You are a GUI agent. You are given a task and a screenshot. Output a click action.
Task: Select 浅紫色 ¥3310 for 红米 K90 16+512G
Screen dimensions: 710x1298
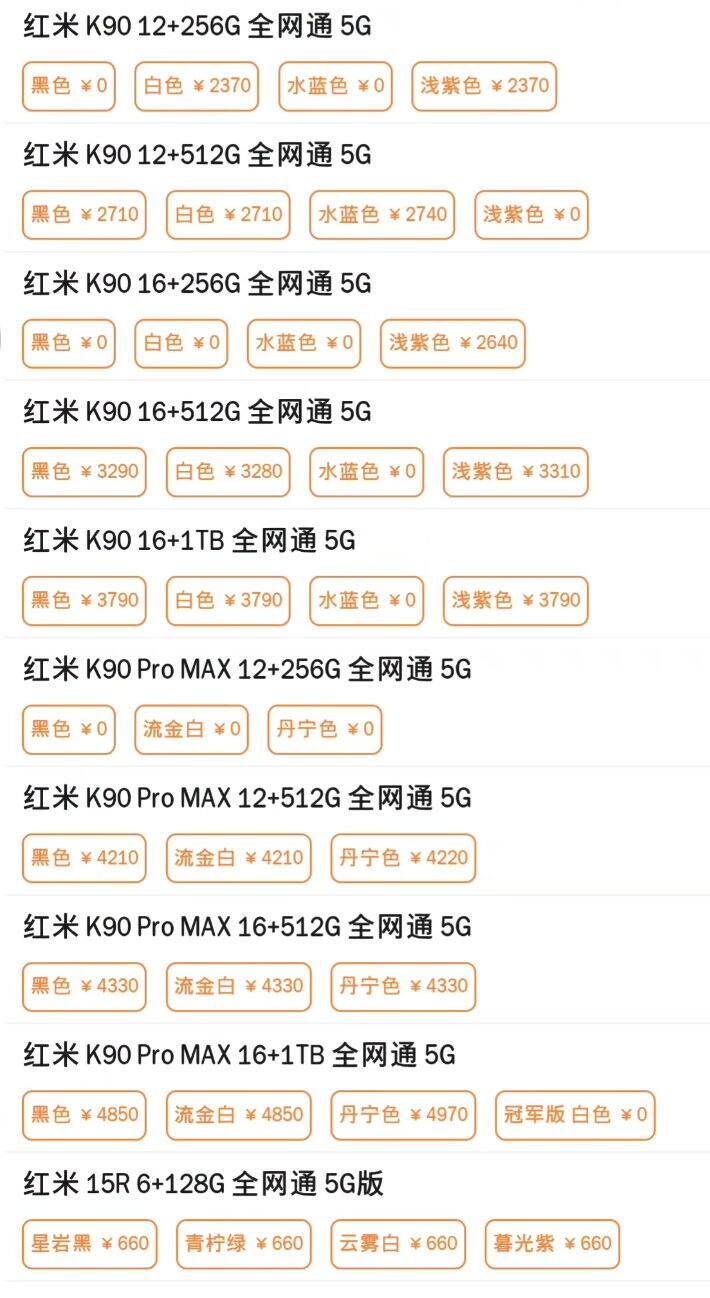515,471
